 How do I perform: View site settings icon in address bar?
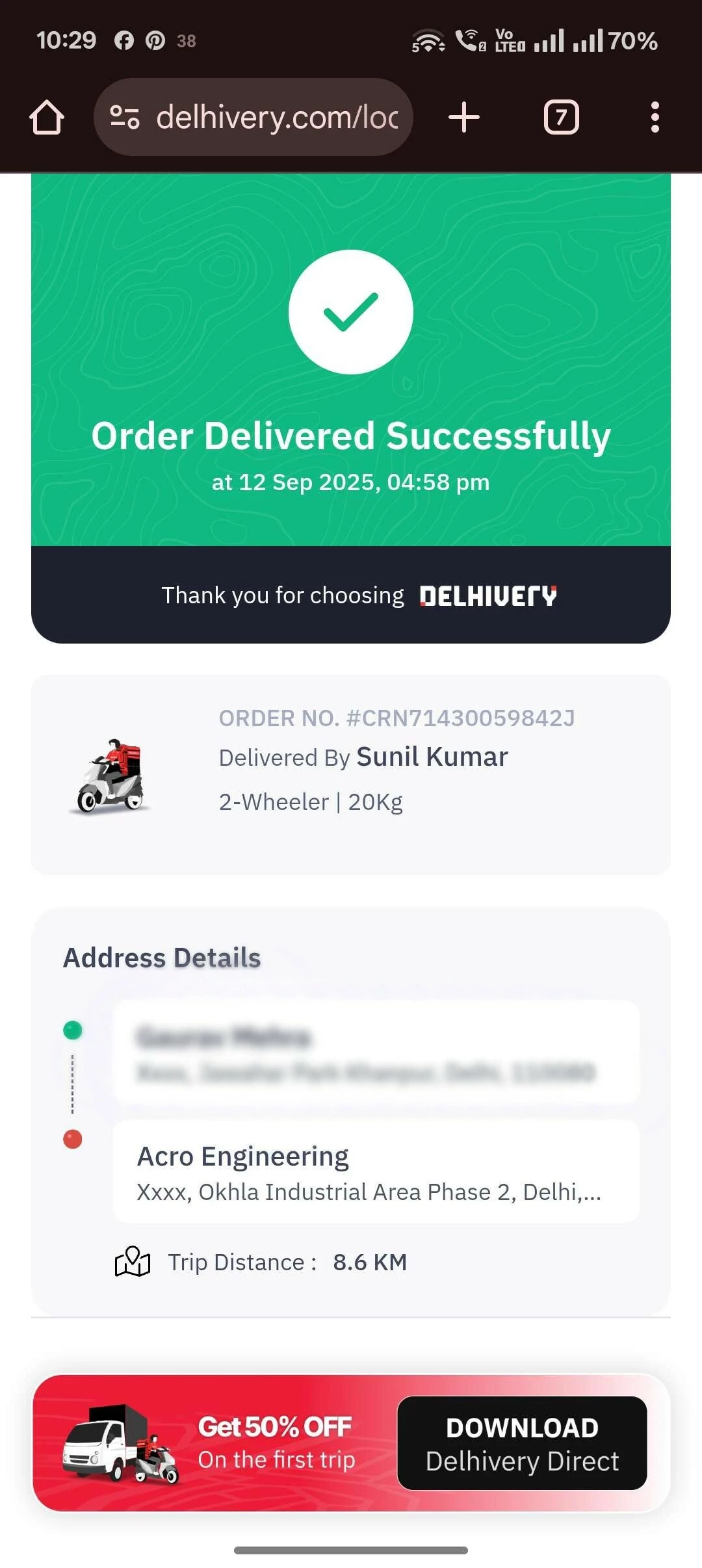coord(124,118)
